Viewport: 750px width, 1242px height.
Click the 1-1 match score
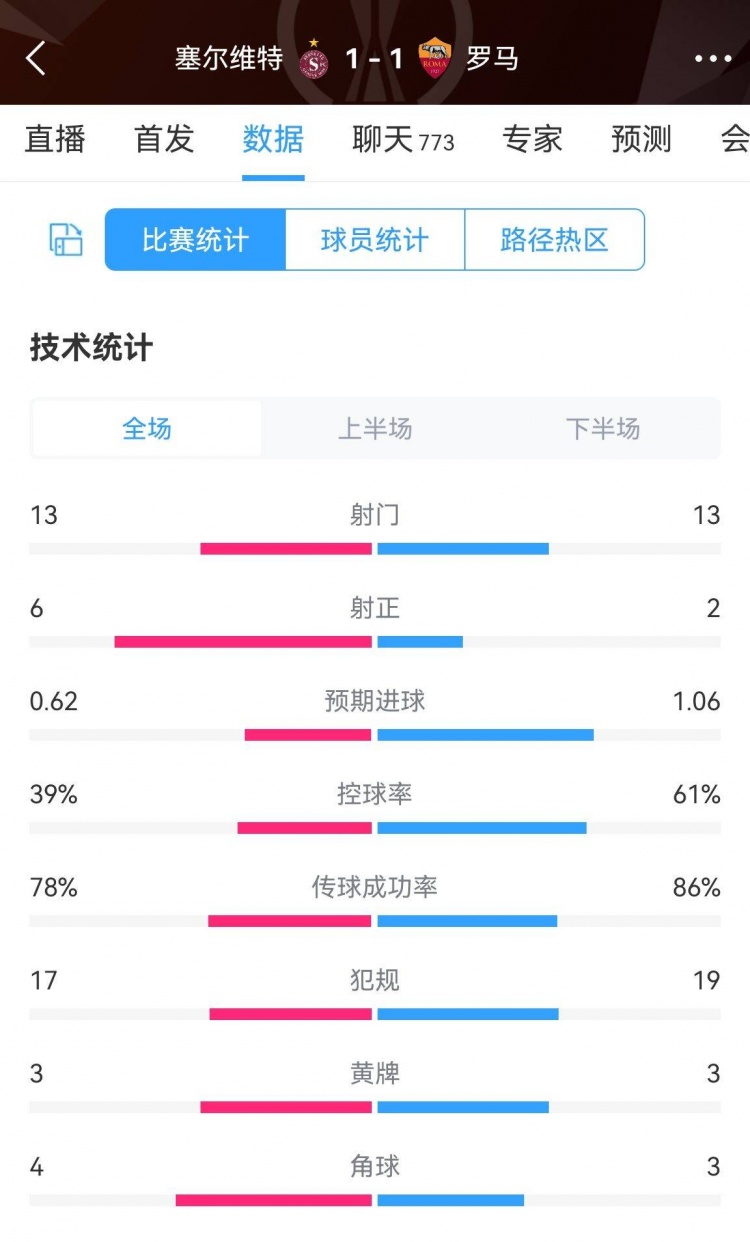click(x=375, y=59)
